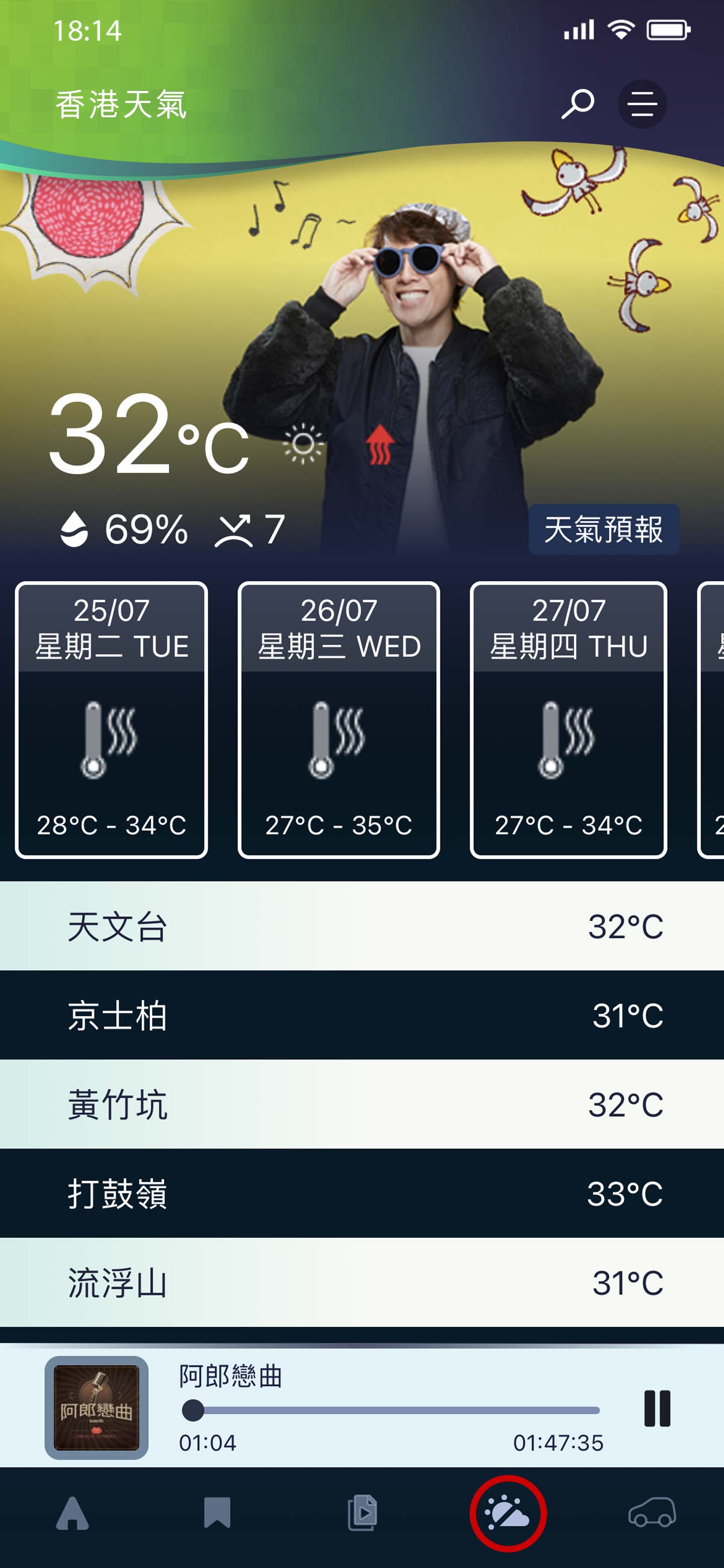Open the 阿郎戀曲 album artwork
The height and width of the screenshot is (1568, 724).
pos(96,1407)
